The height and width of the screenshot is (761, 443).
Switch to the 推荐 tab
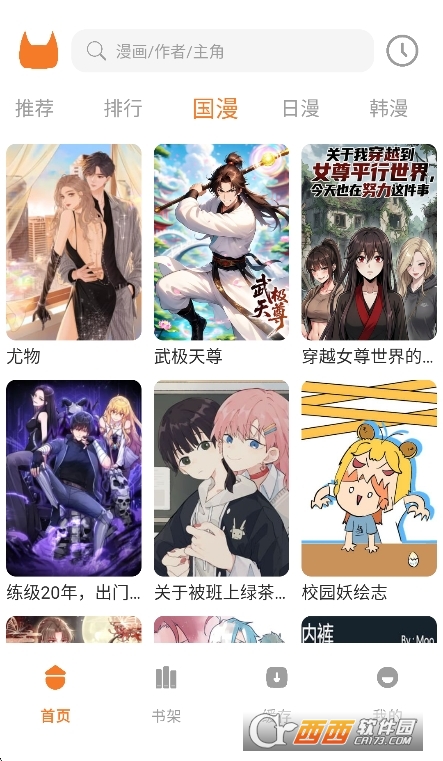click(x=34, y=108)
